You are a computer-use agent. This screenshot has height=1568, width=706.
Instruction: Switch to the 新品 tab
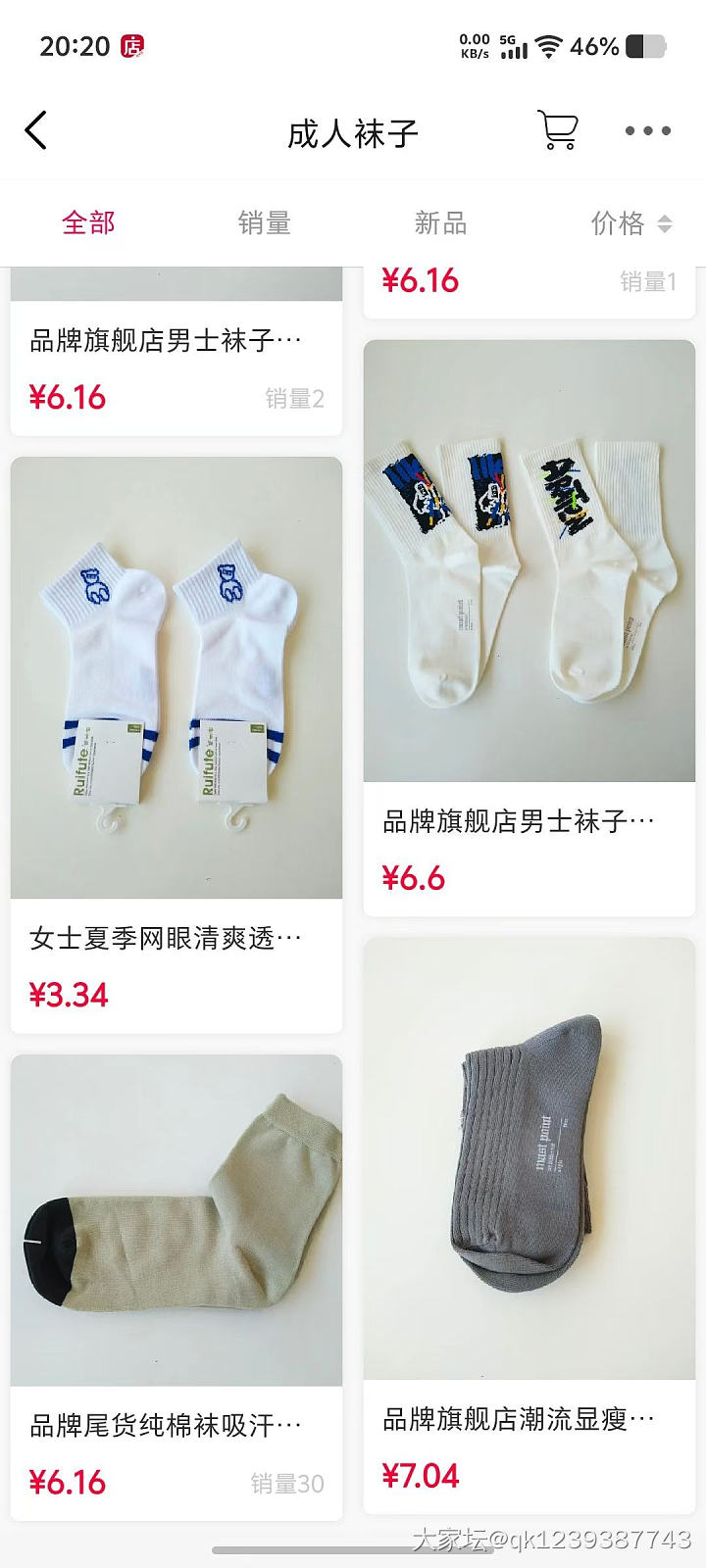click(438, 223)
